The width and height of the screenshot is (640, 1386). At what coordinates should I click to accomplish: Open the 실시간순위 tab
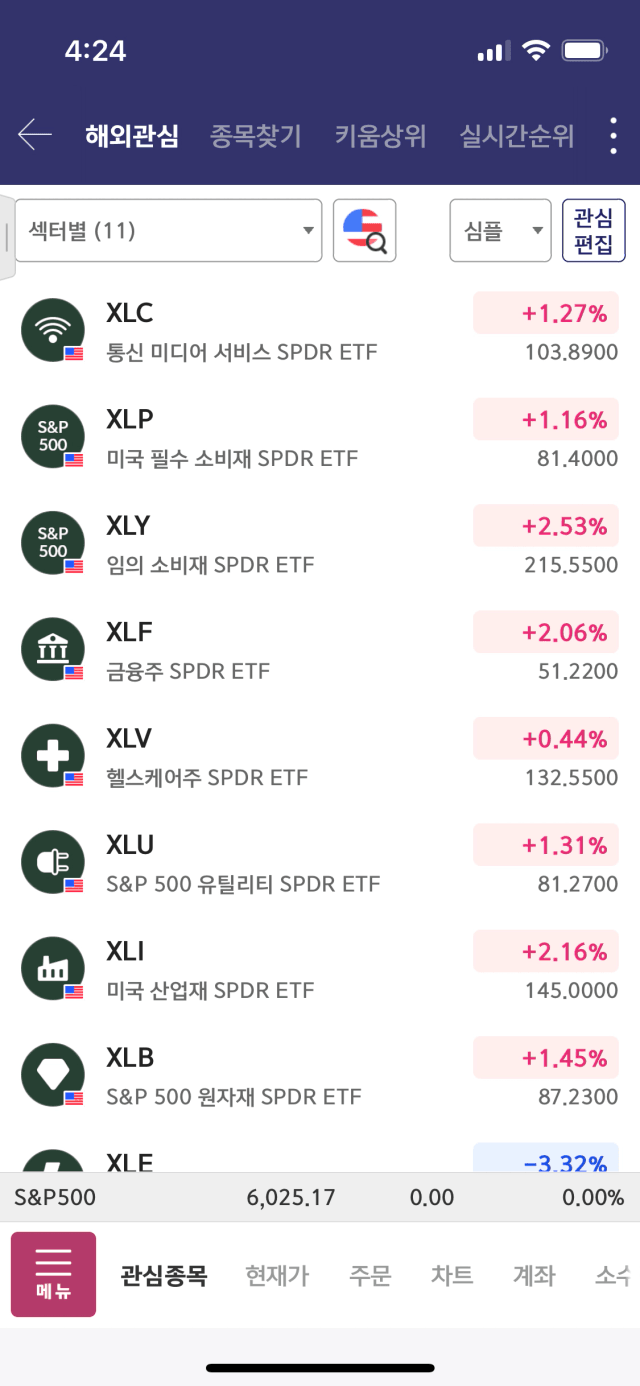pyautogui.click(x=517, y=136)
